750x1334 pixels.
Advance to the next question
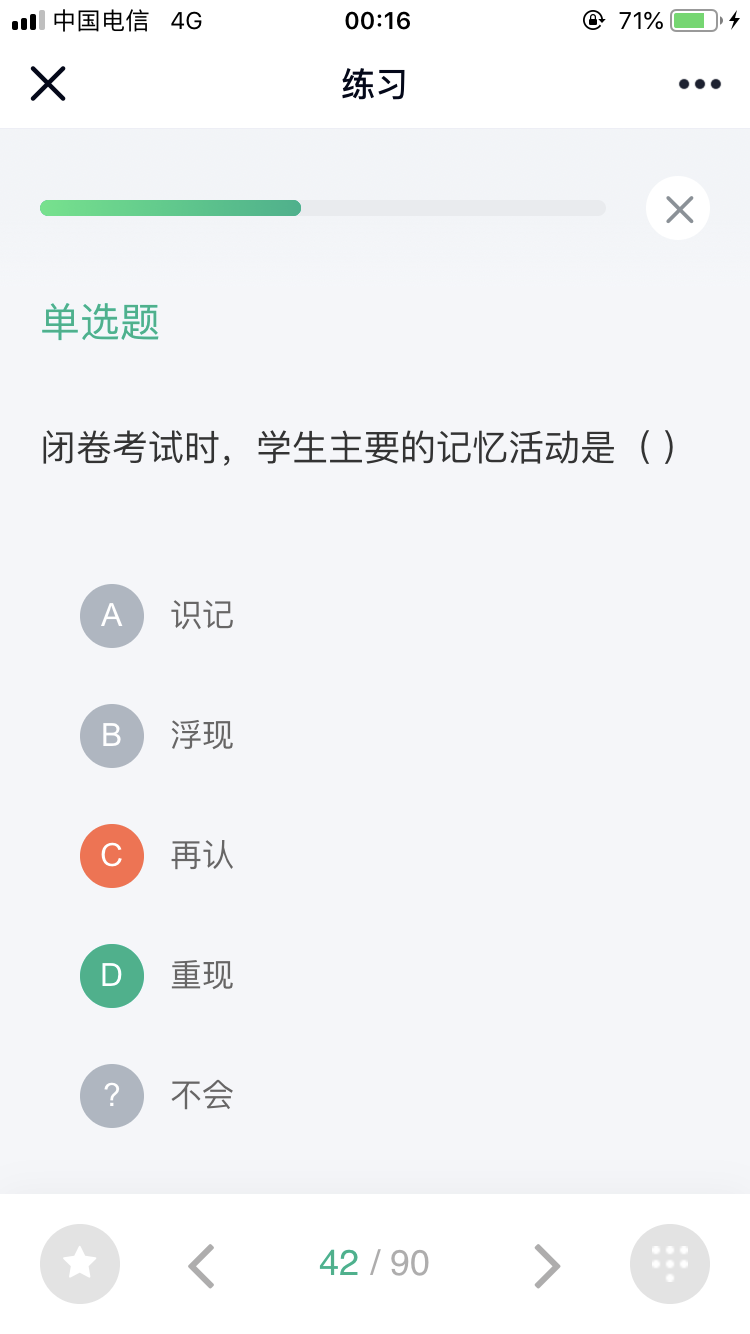[x=547, y=1265]
